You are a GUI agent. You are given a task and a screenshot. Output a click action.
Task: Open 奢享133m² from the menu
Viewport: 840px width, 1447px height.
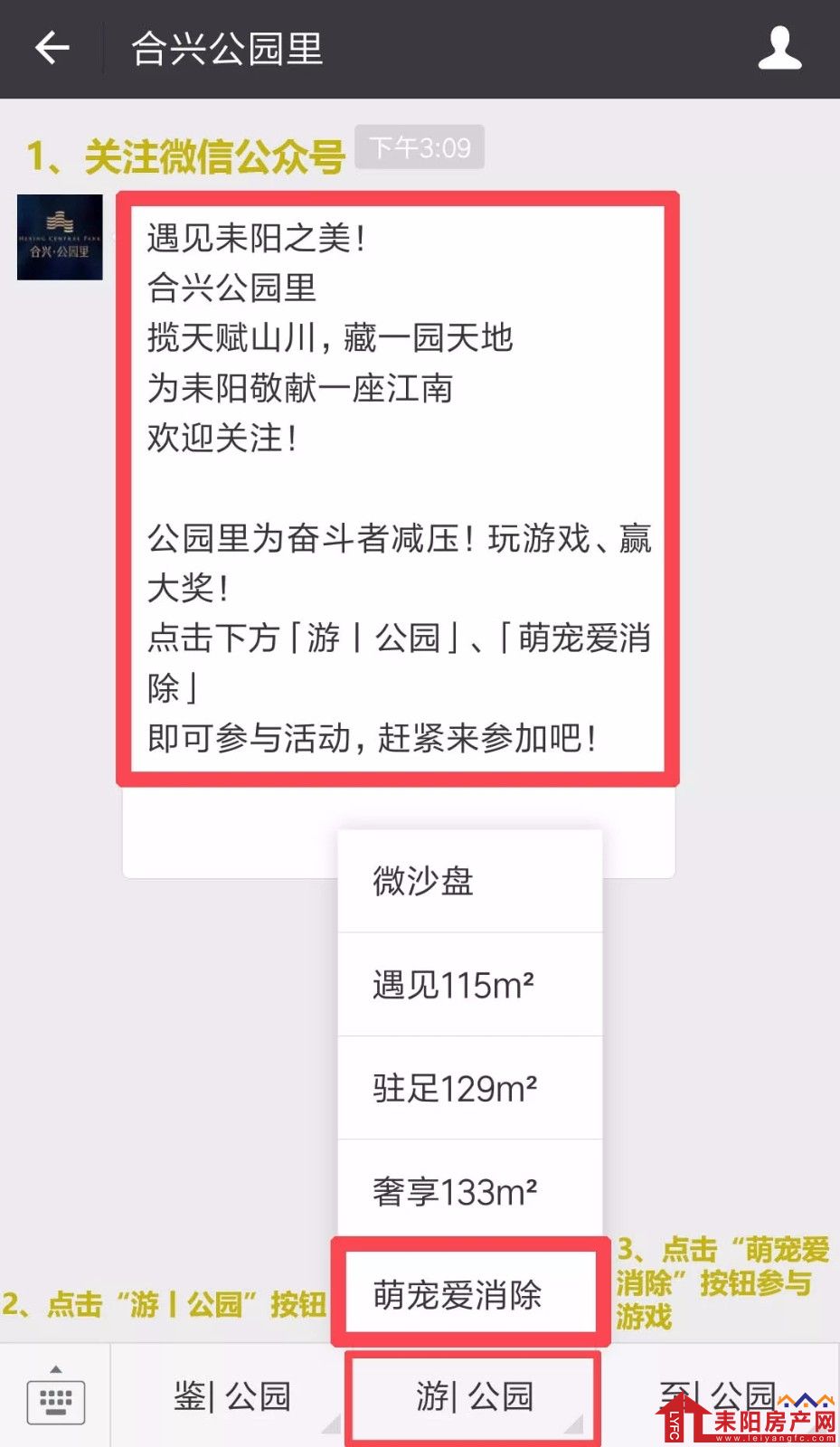coord(469,1191)
